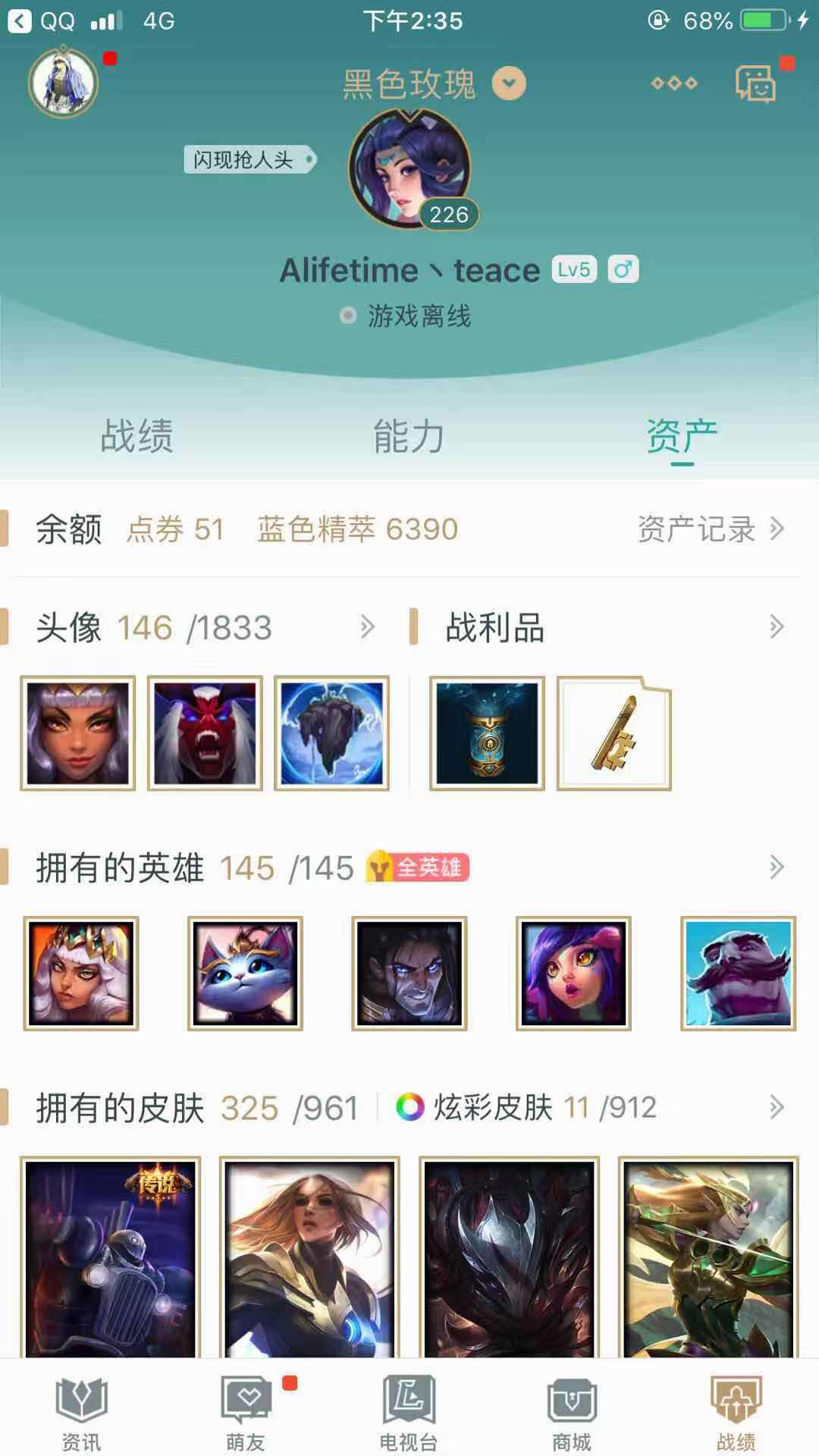Viewport: 819px width, 1456px height.
Task: Expand the 拥有的英雄 champions list
Action: point(776,867)
